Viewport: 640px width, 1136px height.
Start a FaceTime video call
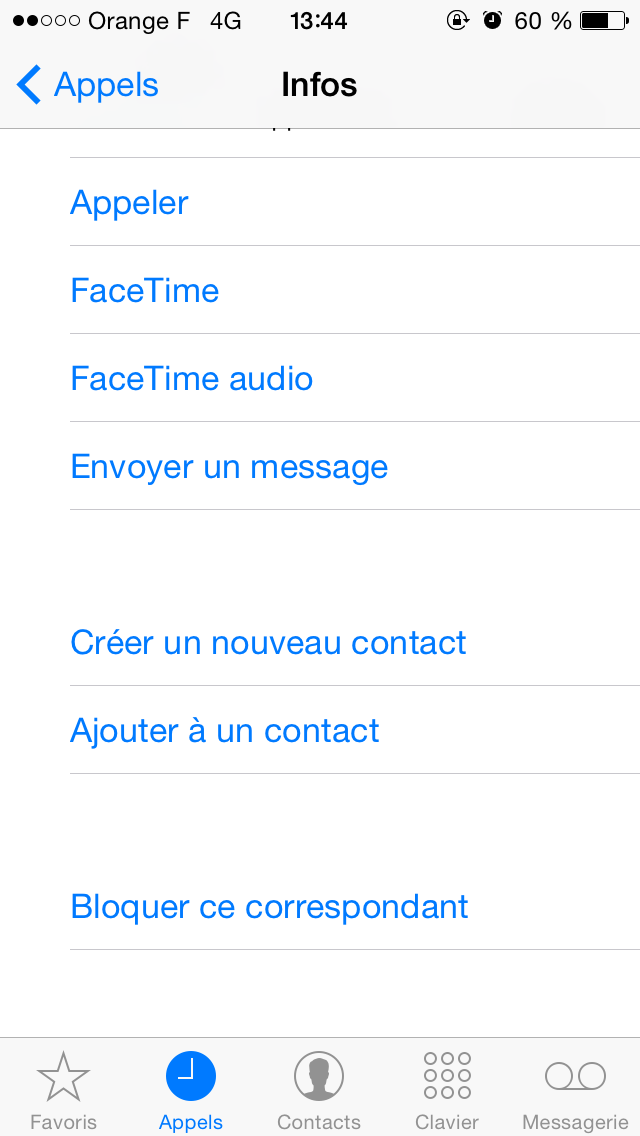pyautogui.click(x=145, y=291)
